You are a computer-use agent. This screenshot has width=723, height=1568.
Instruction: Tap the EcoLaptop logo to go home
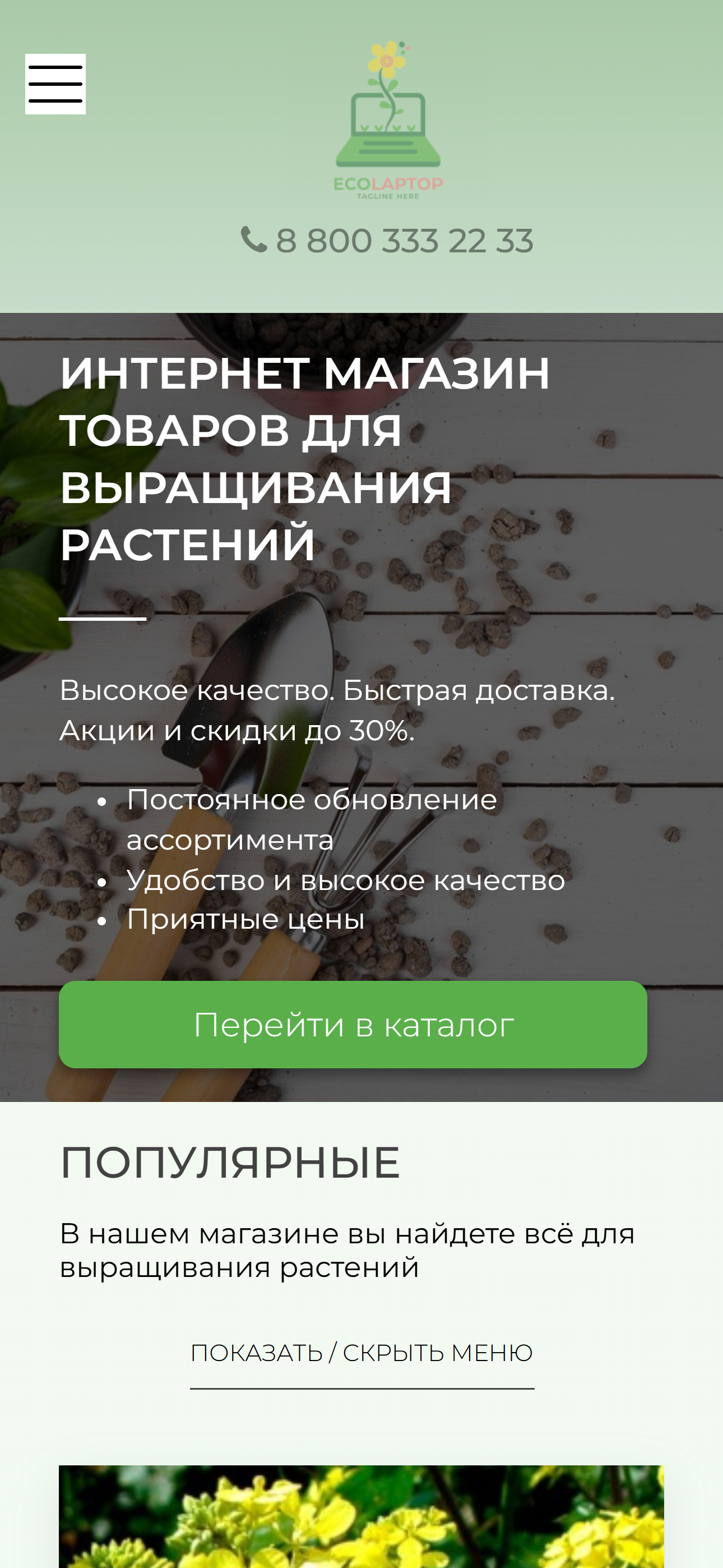click(388, 121)
